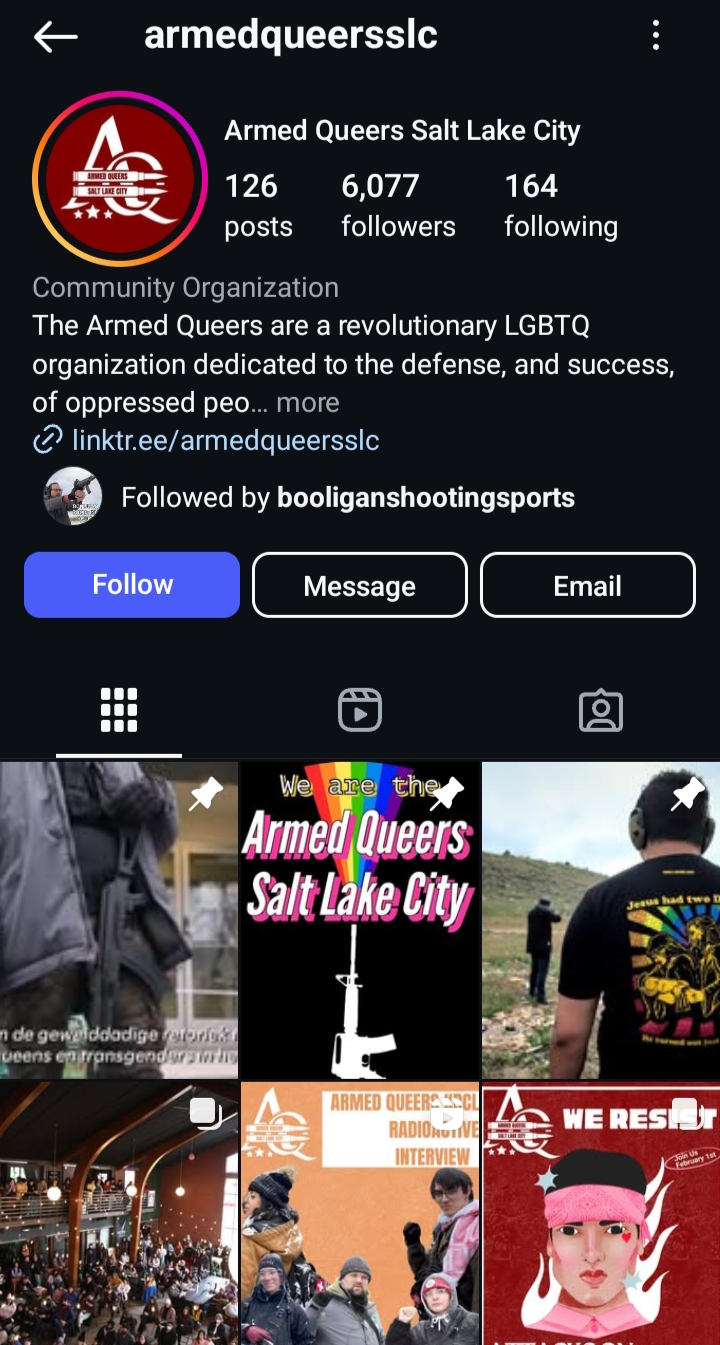Open booliganshootingsports mutual follower
Viewport: 720px width, 1345px height.
pyautogui.click(x=425, y=497)
